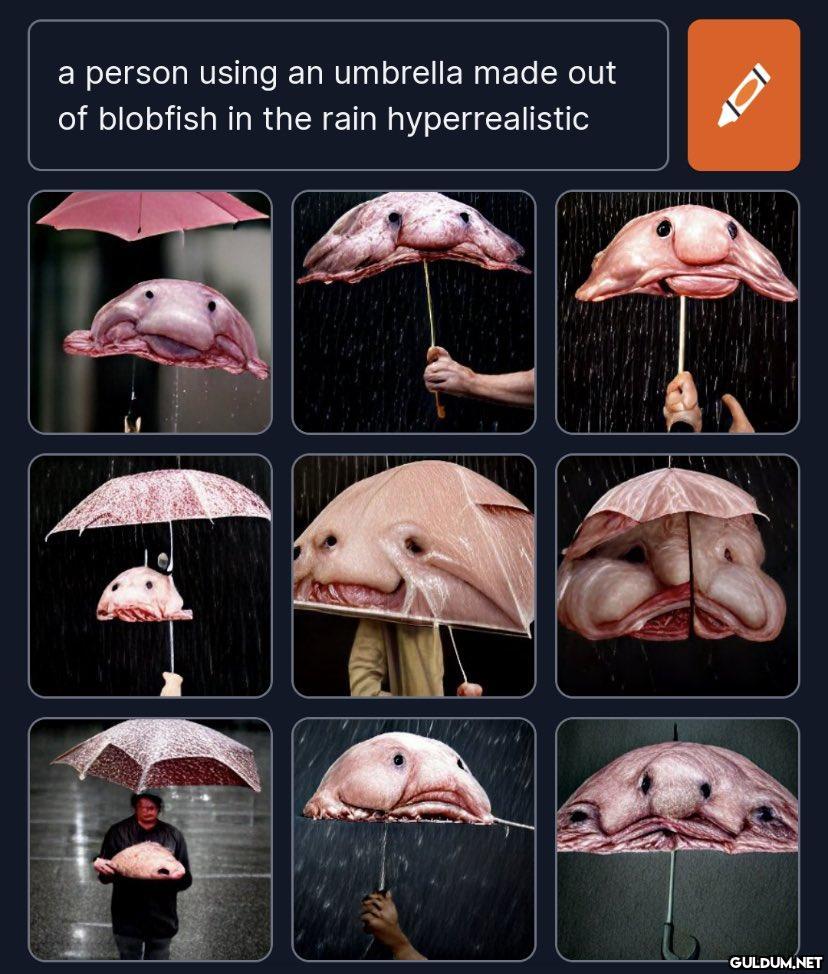
Task: Open result with pink umbrella above floating blobfish
Action: pyautogui.click(x=150, y=312)
